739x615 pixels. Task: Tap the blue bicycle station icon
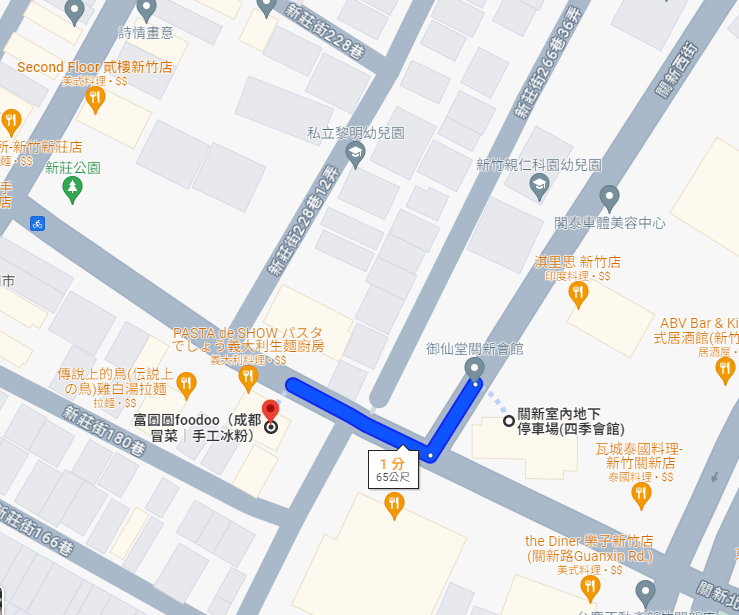(x=37, y=222)
